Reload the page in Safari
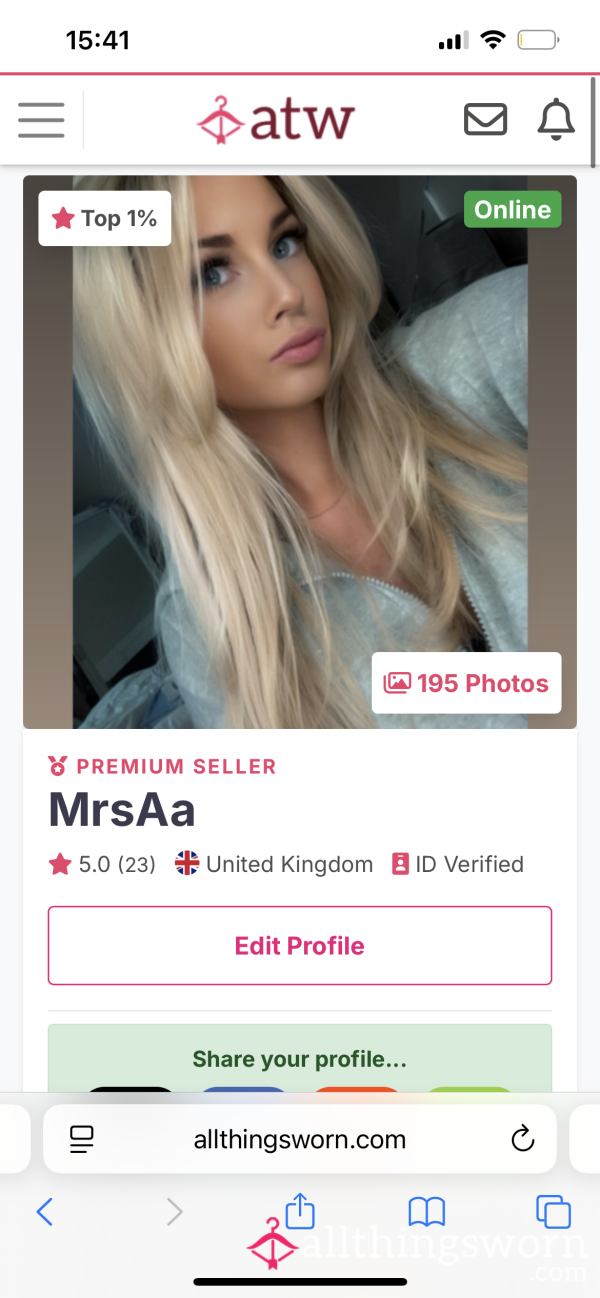The height and width of the screenshot is (1298, 600). tap(522, 1139)
